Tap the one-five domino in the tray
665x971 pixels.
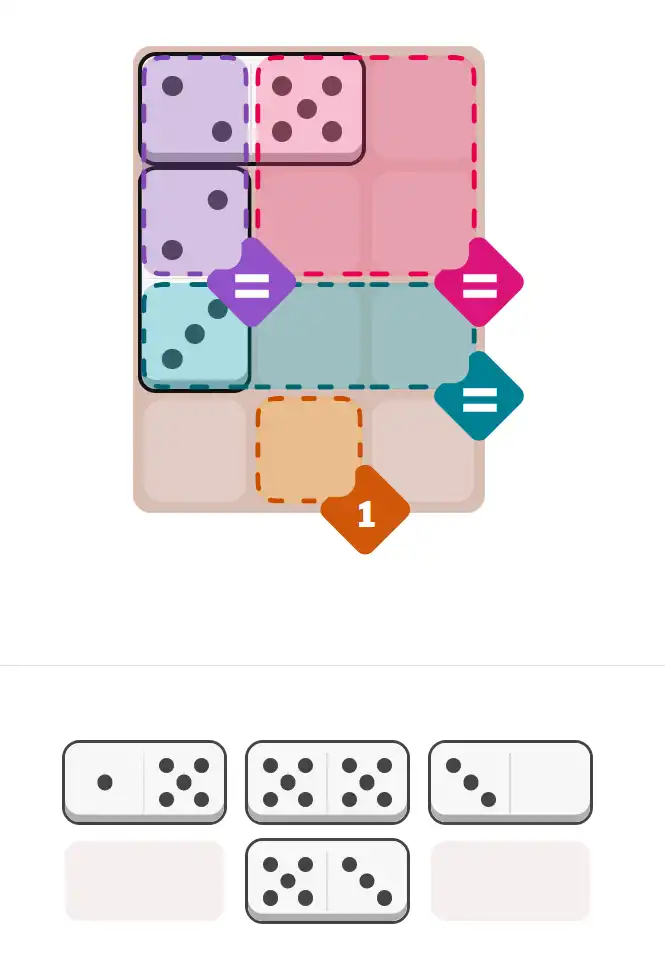145,782
